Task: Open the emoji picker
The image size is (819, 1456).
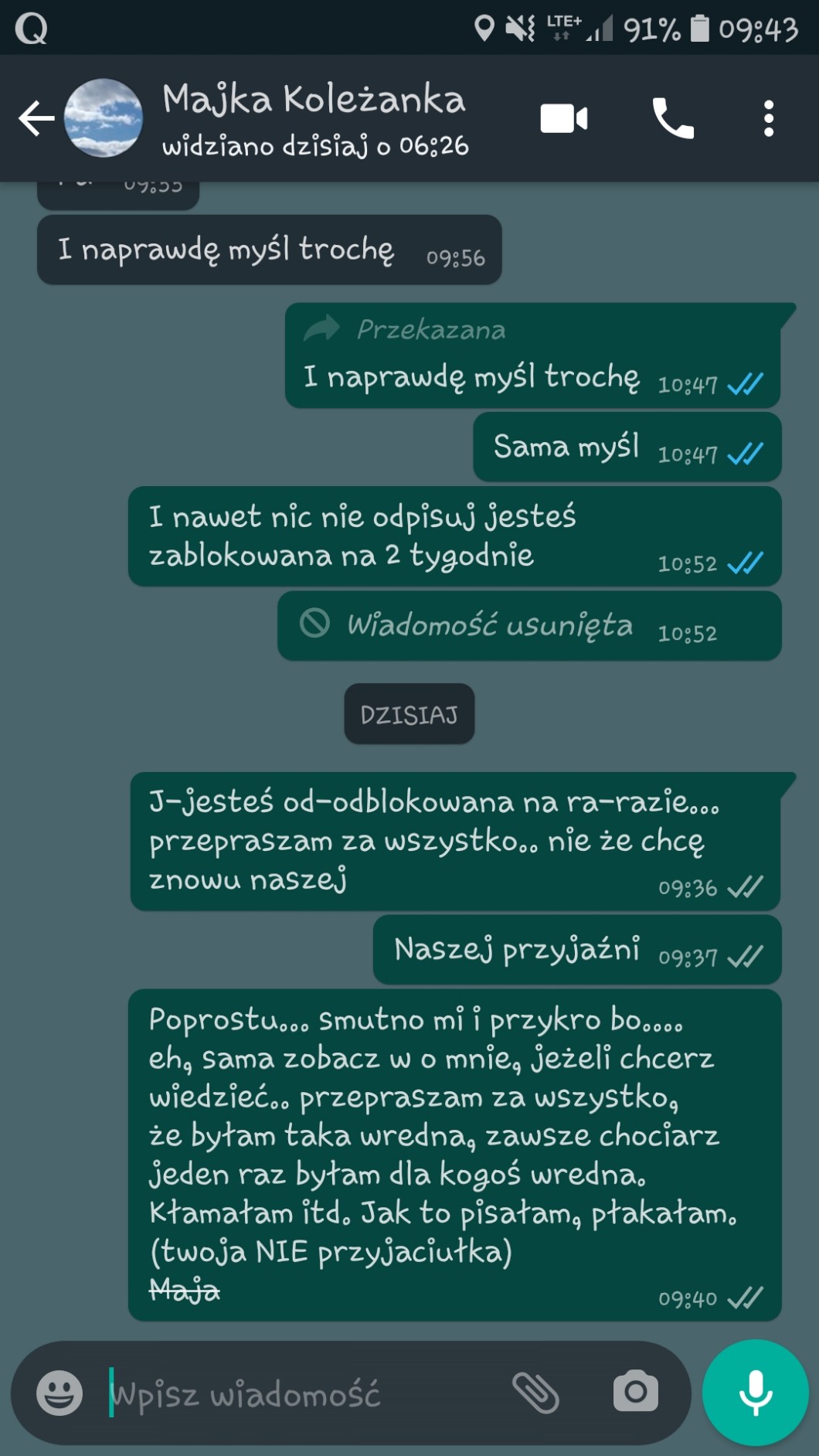Action: click(x=59, y=1393)
